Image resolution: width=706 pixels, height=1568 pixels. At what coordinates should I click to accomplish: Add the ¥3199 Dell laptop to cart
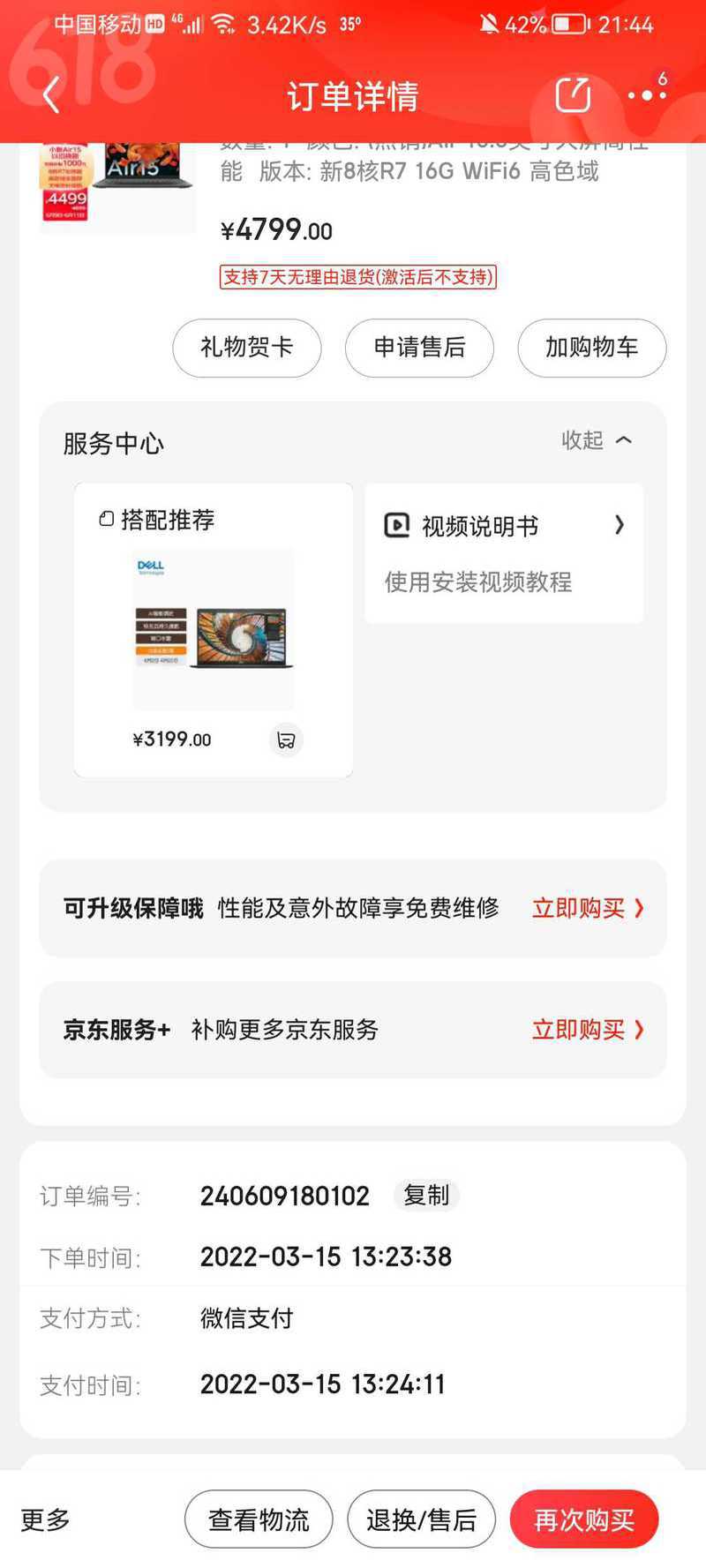(286, 739)
